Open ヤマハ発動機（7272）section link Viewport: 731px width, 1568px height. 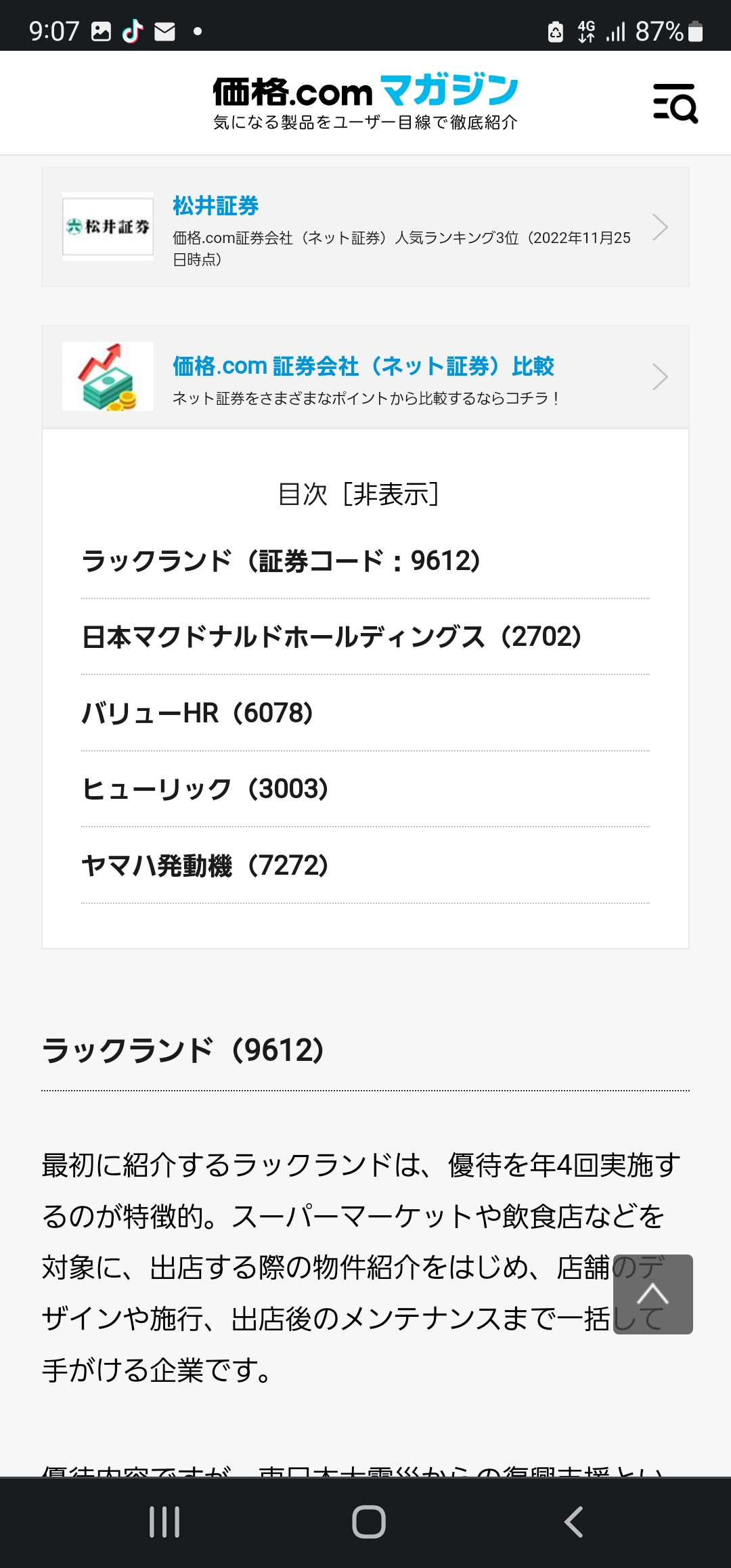205,865
